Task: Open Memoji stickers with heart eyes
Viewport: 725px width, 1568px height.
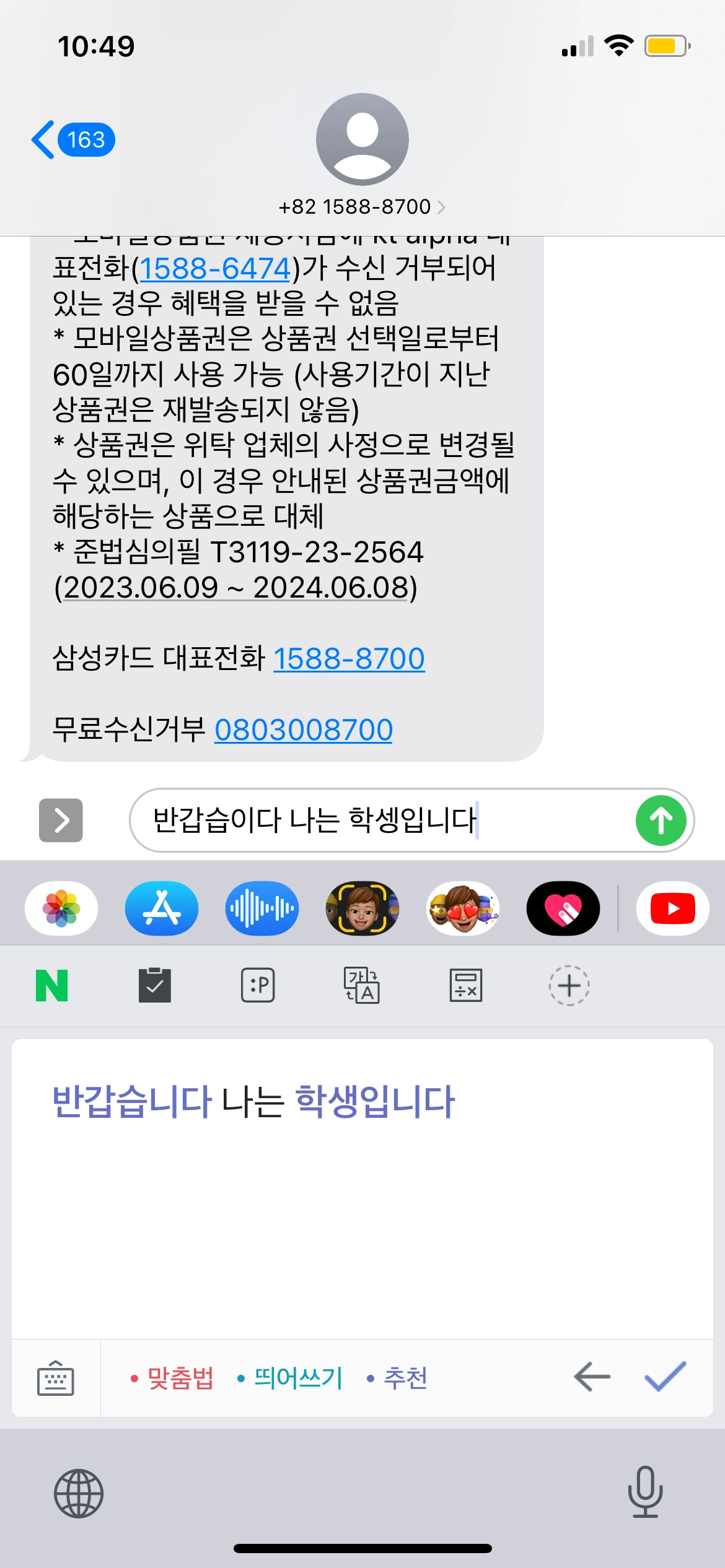Action: click(463, 908)
